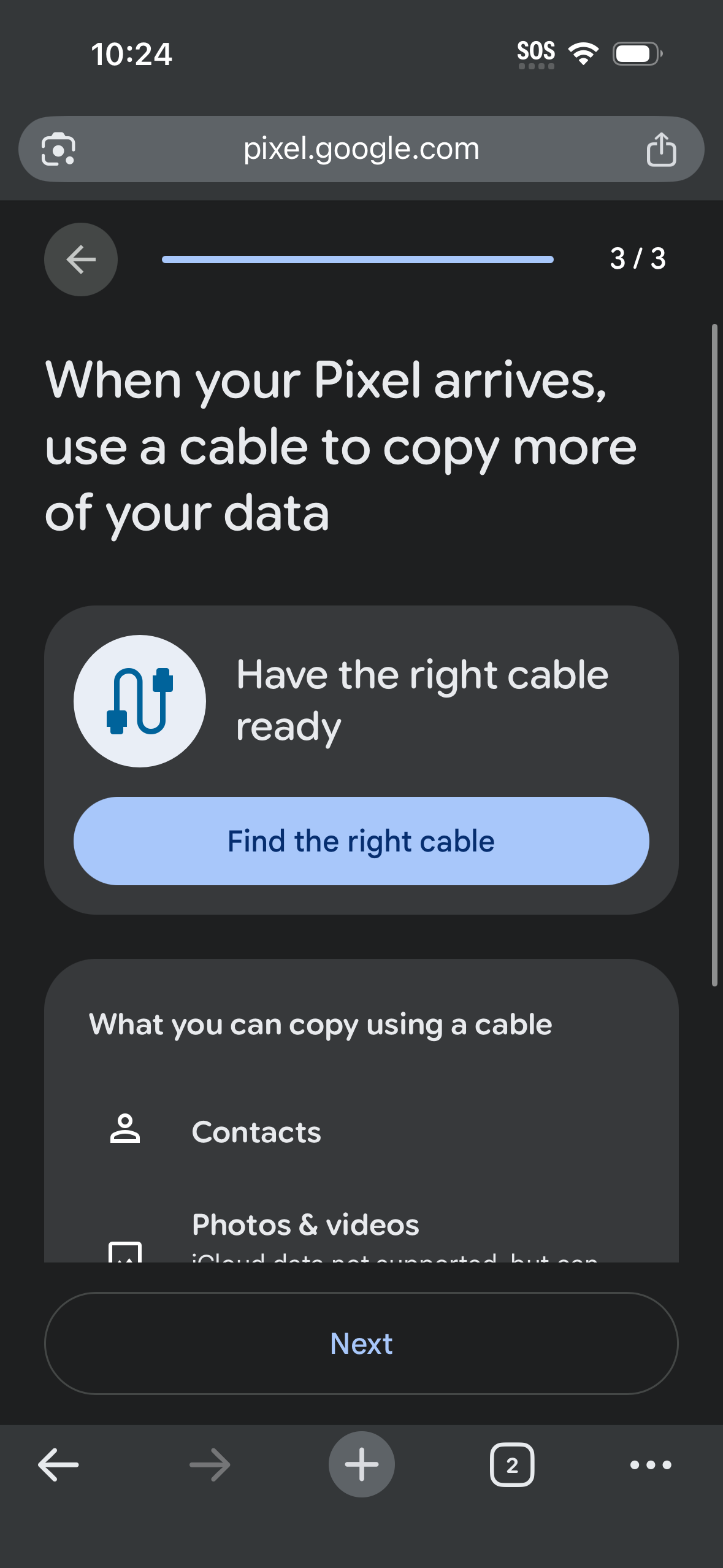The height and width of the screenshot is (1568, 723).
Task: Open a new tab with plus button
Action: pos(362,1464)
